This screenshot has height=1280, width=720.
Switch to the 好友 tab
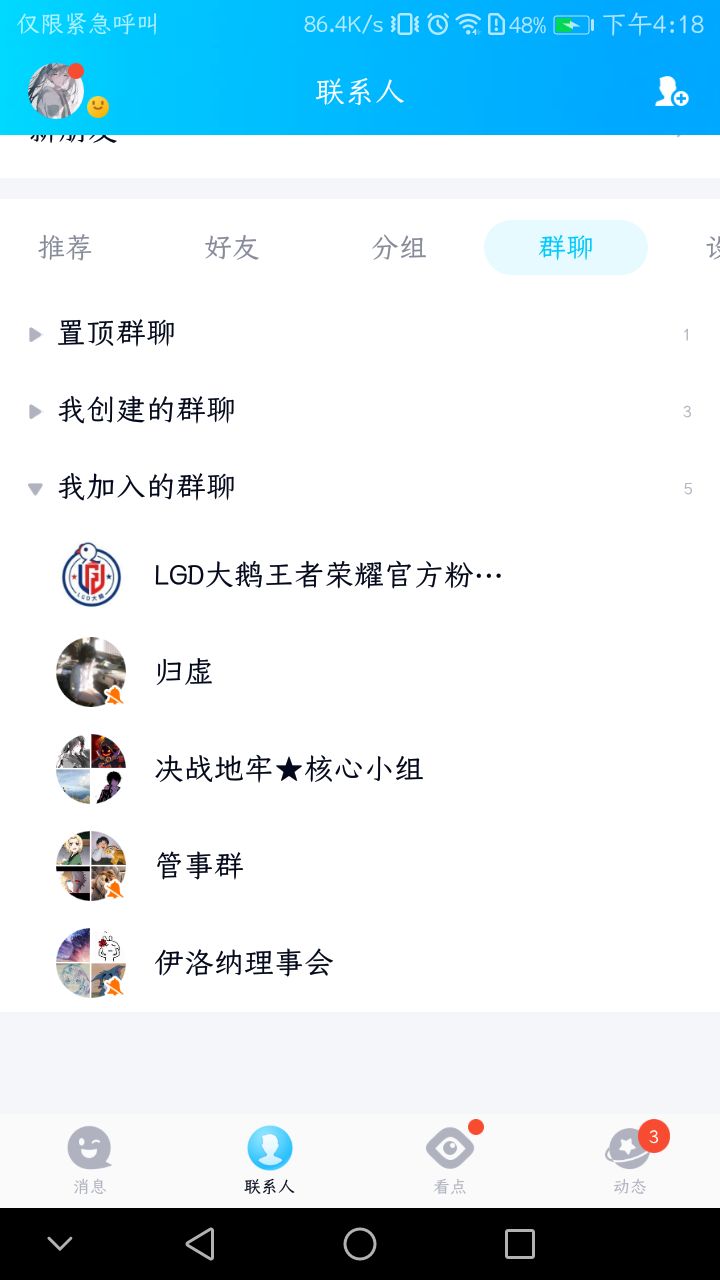point(232,247)
